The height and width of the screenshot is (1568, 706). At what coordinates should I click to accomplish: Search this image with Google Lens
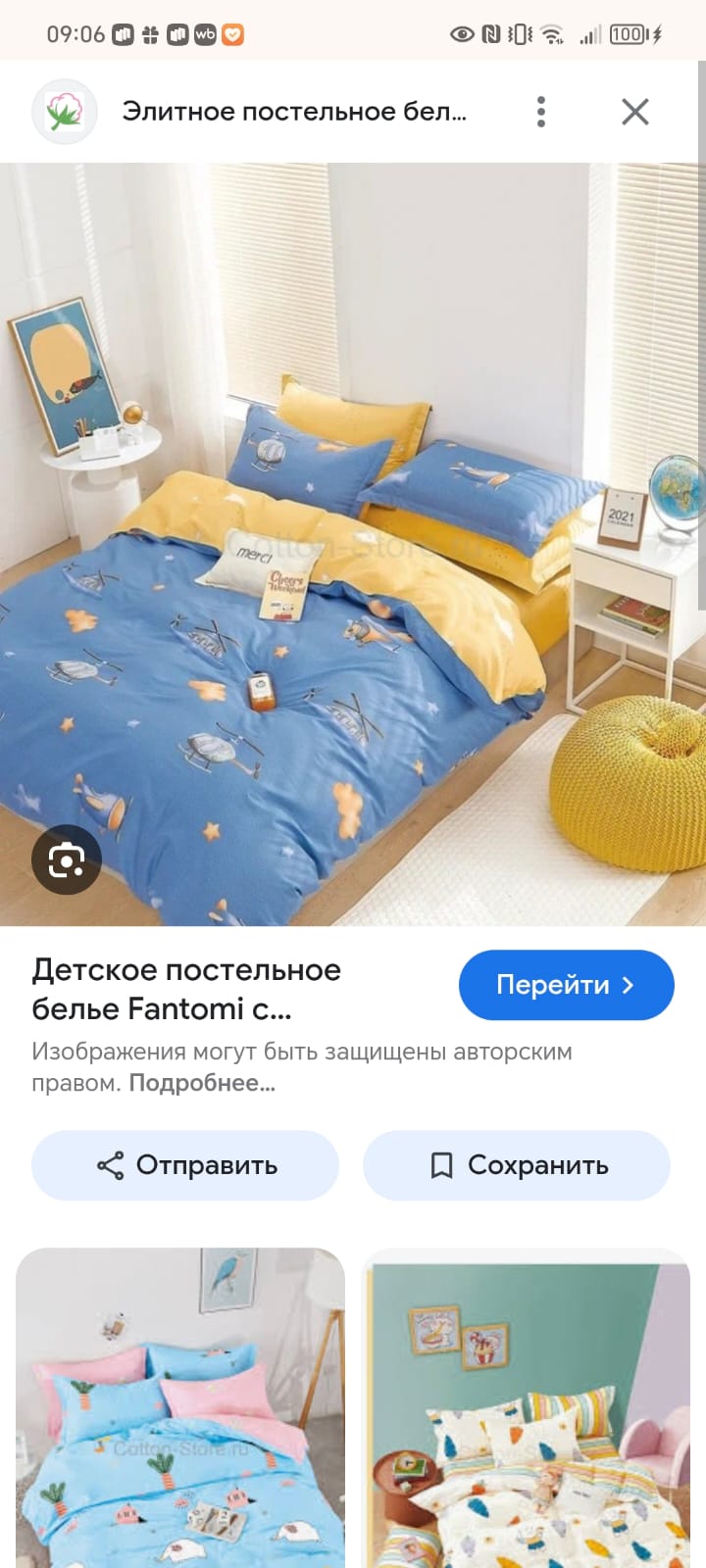(67, 860)
